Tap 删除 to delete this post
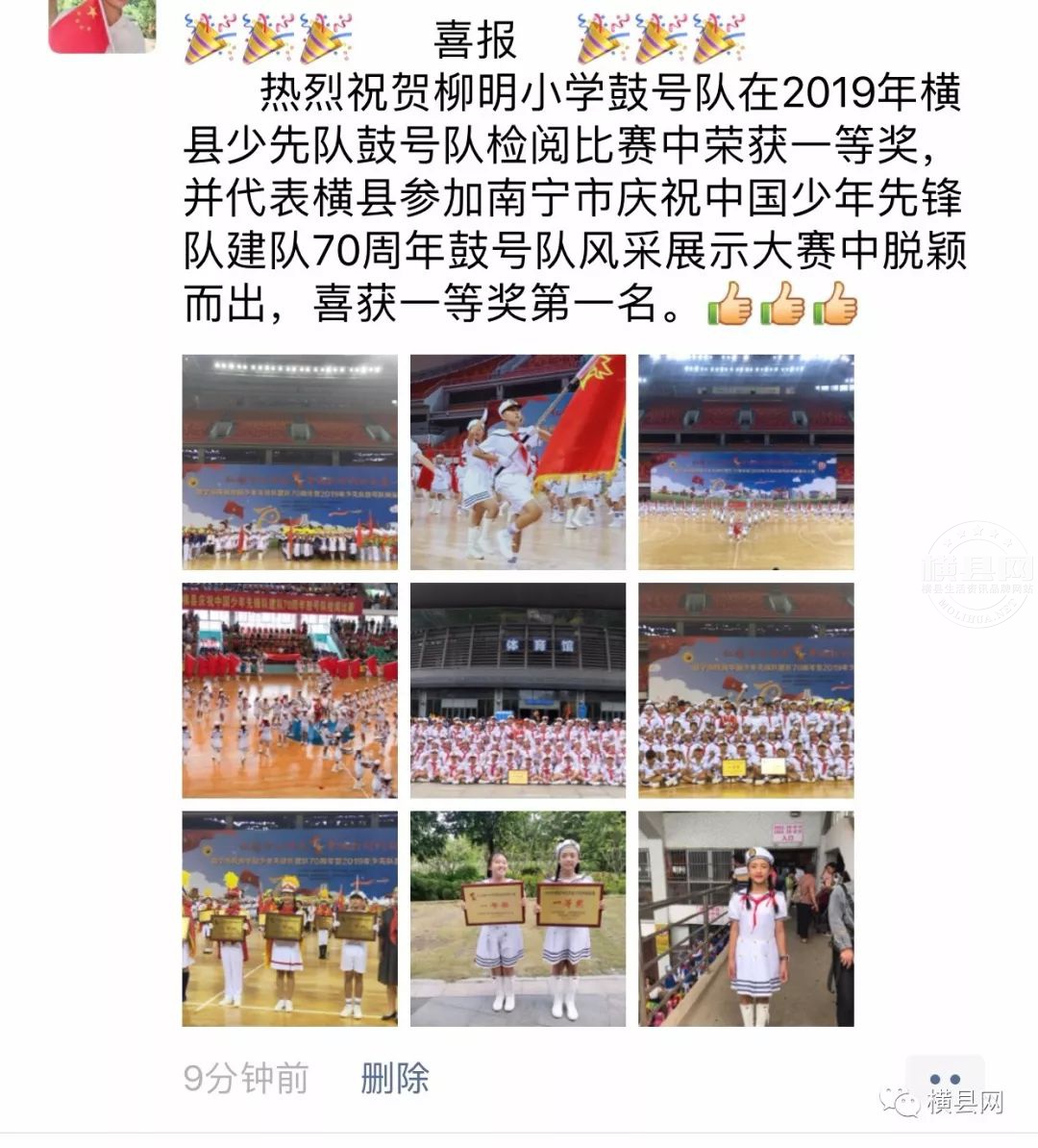 394,1078
